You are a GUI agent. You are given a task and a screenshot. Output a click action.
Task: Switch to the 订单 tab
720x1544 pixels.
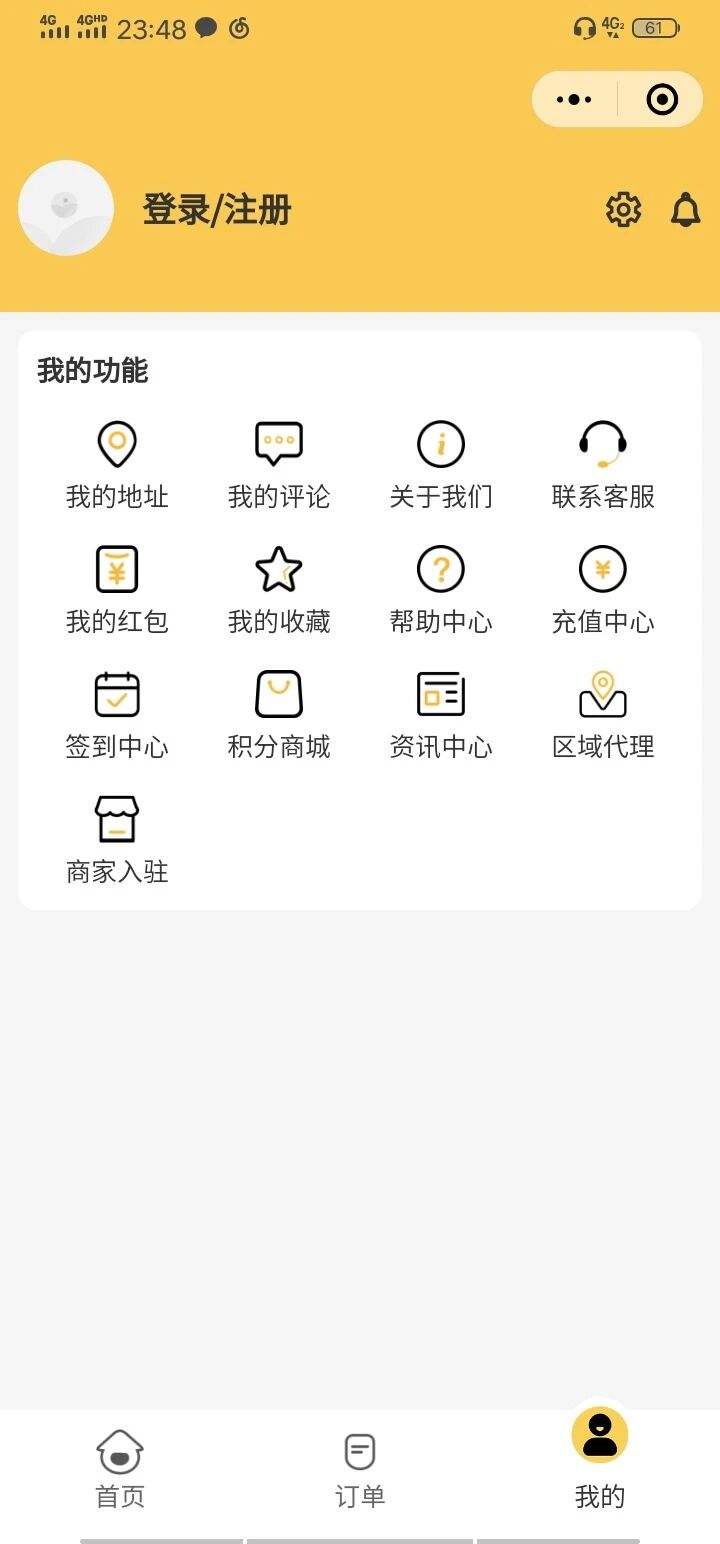360,1468
